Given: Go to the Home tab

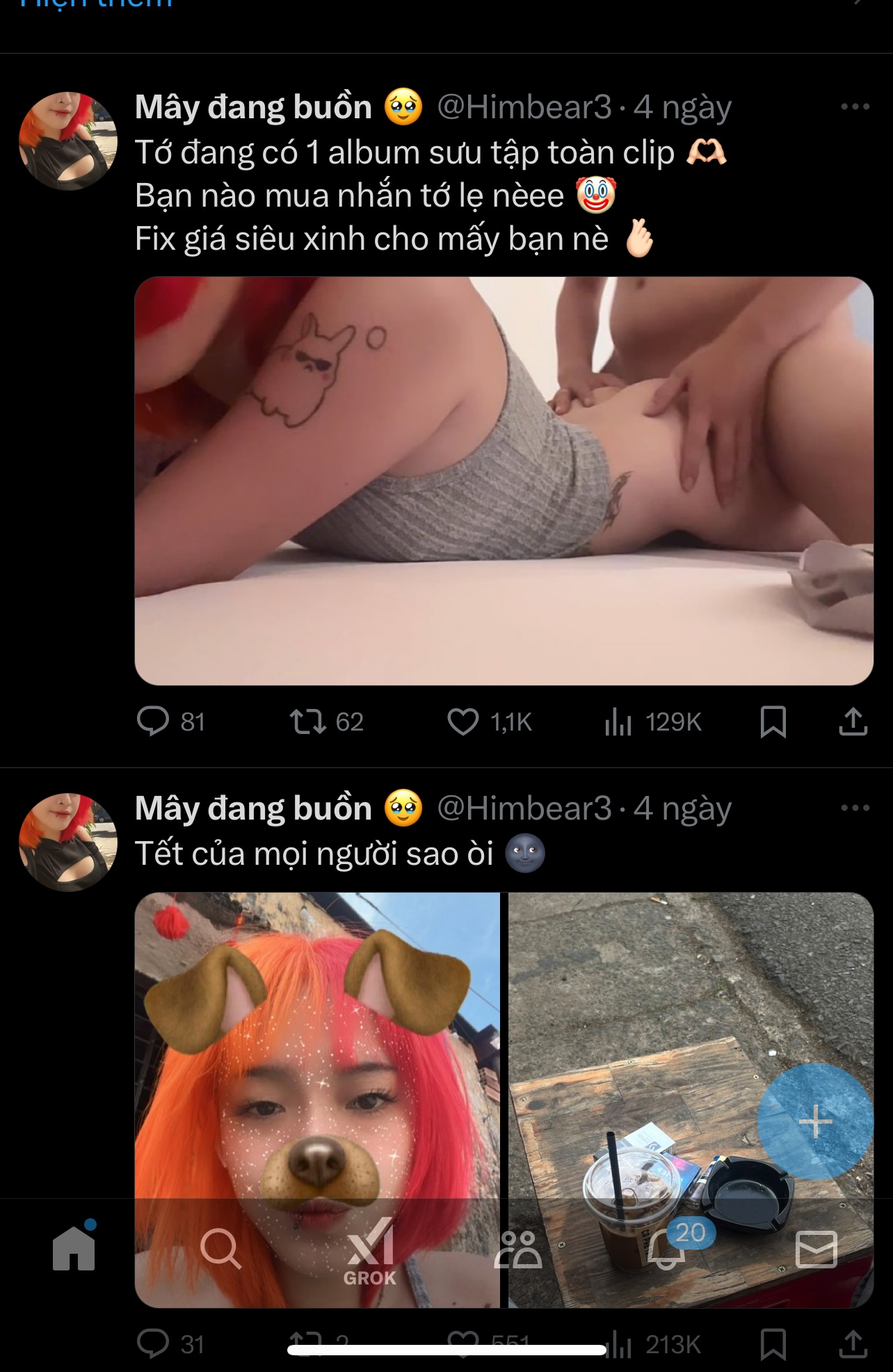Looking at the screenshot, I should 74,1249.
